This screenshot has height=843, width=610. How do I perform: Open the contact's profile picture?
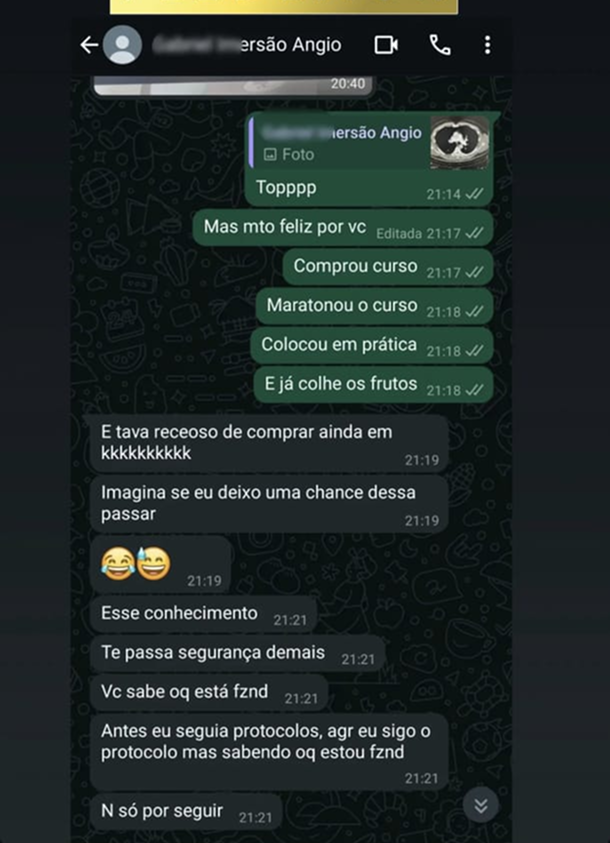coord(123,45)
